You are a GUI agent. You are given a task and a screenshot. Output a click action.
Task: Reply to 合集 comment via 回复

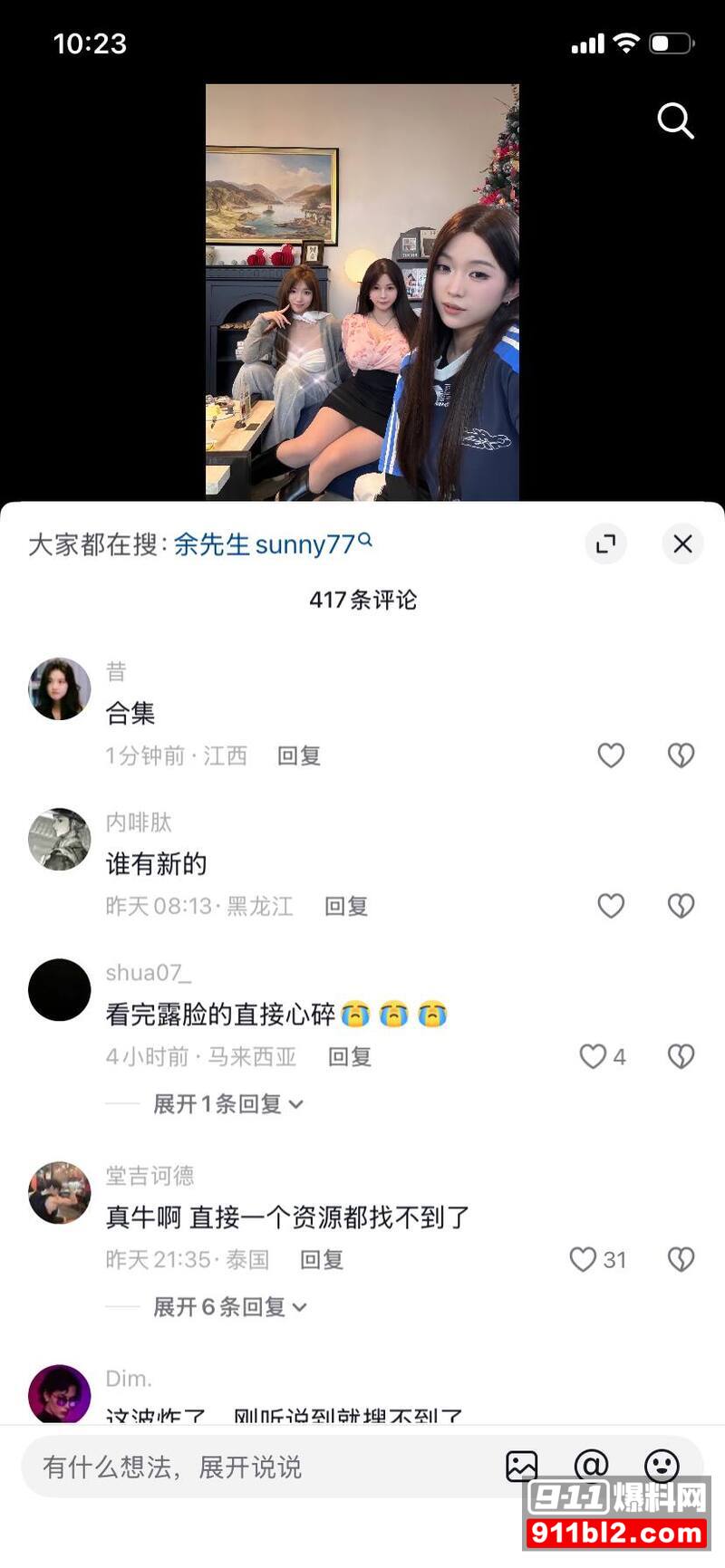(299, 755)
